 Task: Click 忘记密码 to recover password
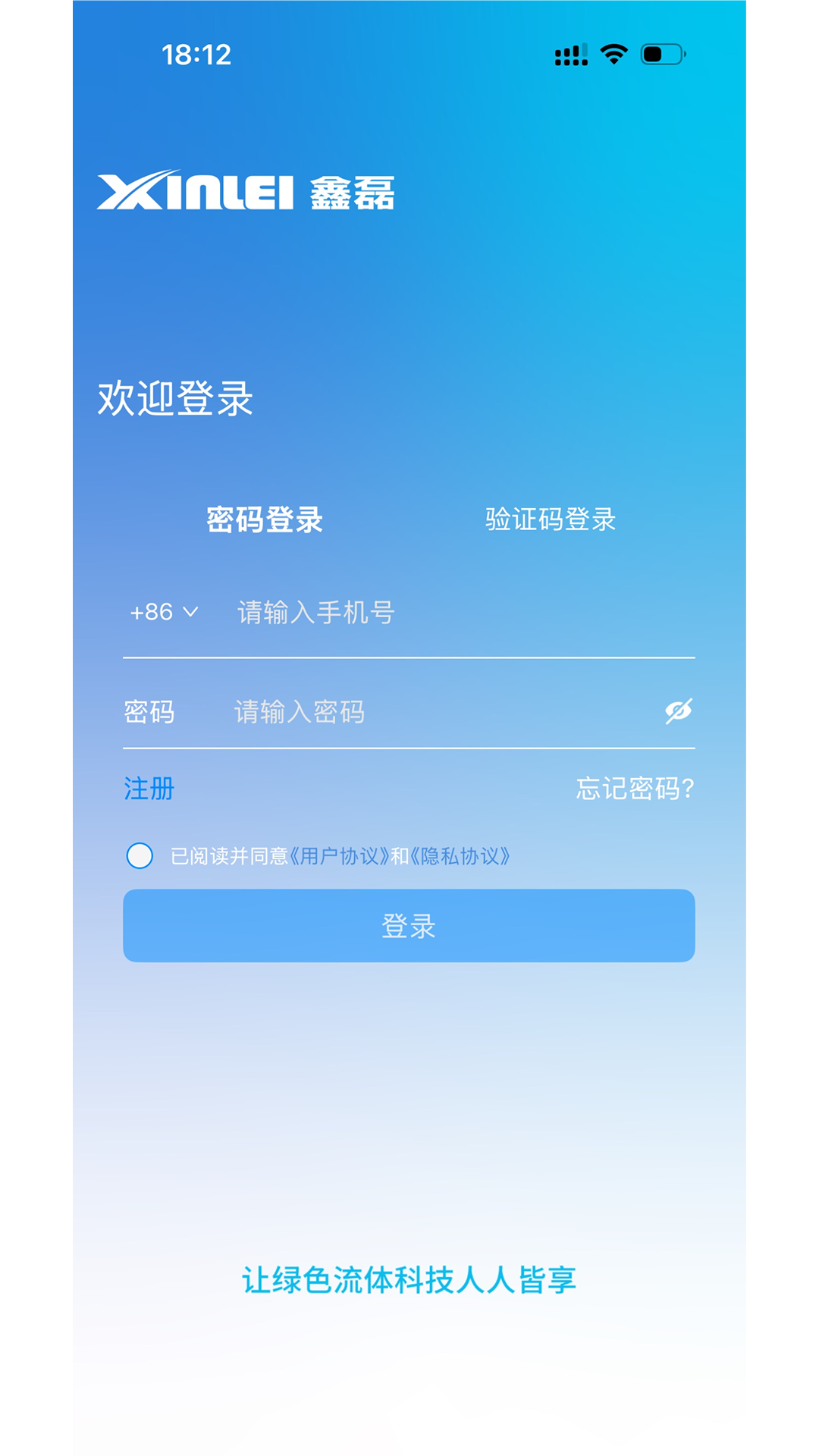635,789
